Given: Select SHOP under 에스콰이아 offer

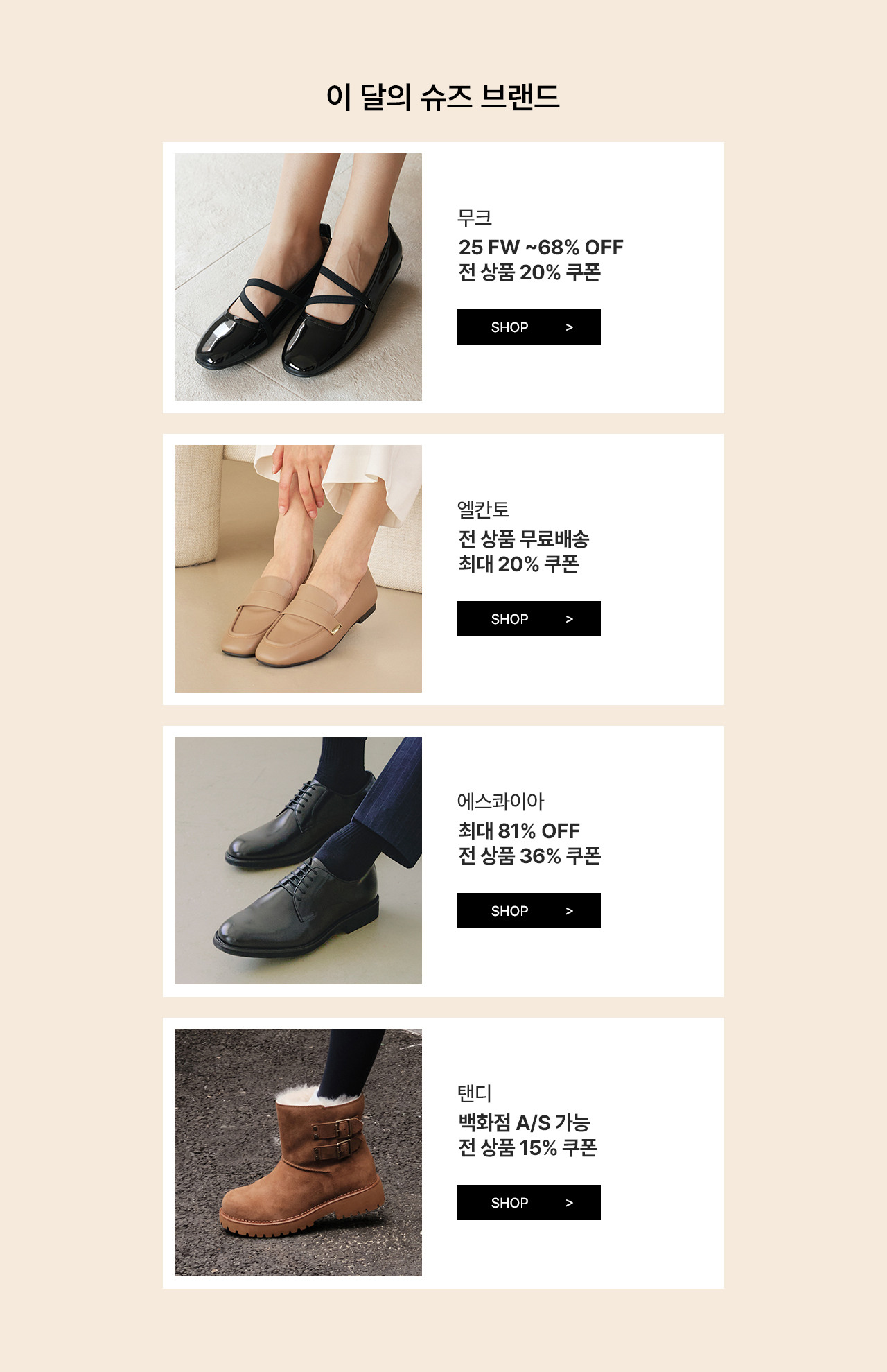Looking at the screenshot, I should pyautogui.click(x=529, y=910).
